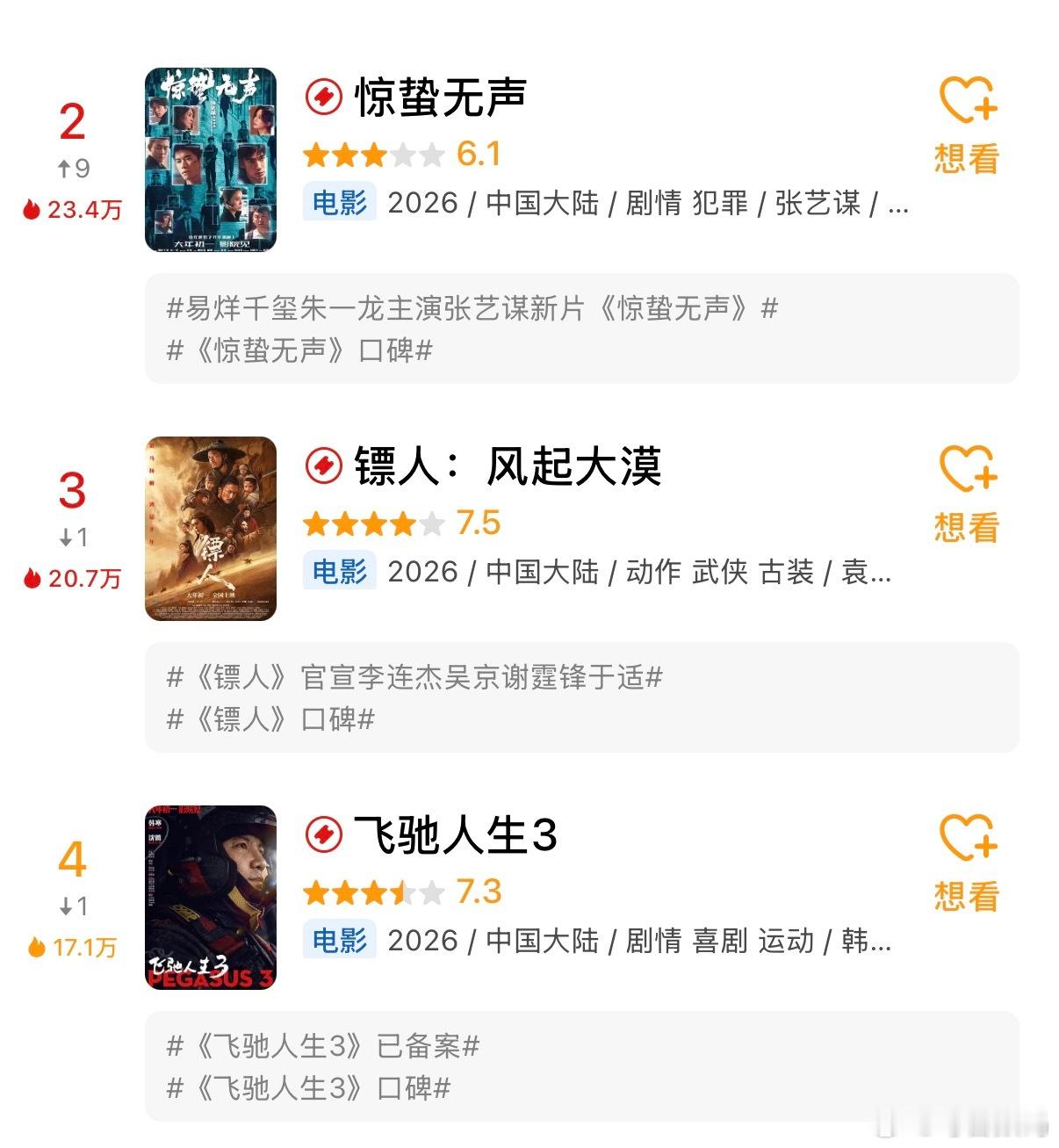Click the 想看 text label under 镖人 heart
Viewport: 1059px width, 1148px height.
click(x=966, y=525)
